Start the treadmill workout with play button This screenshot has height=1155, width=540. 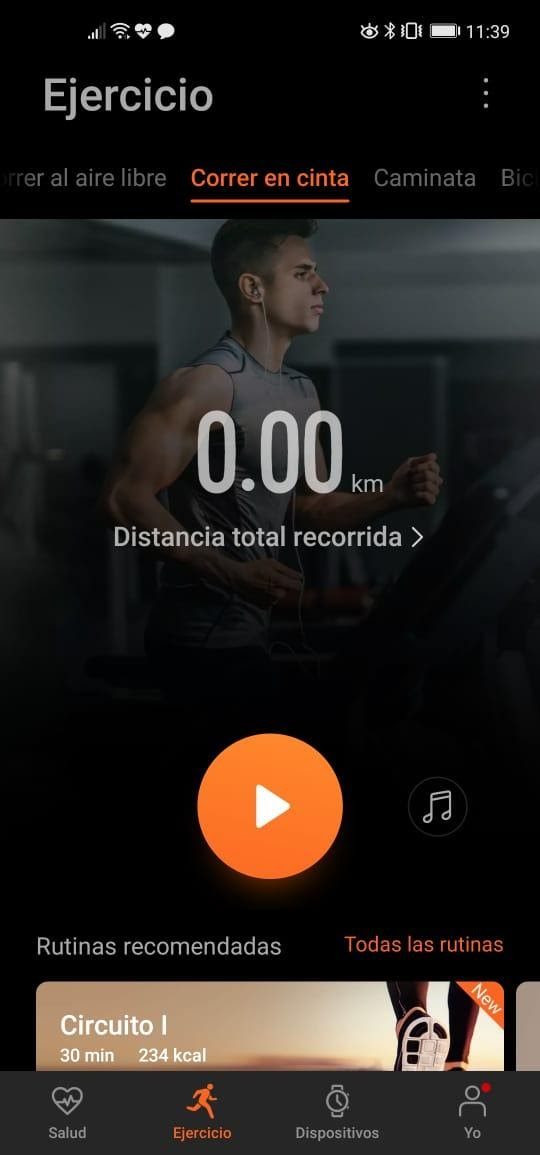pos(270,806)
